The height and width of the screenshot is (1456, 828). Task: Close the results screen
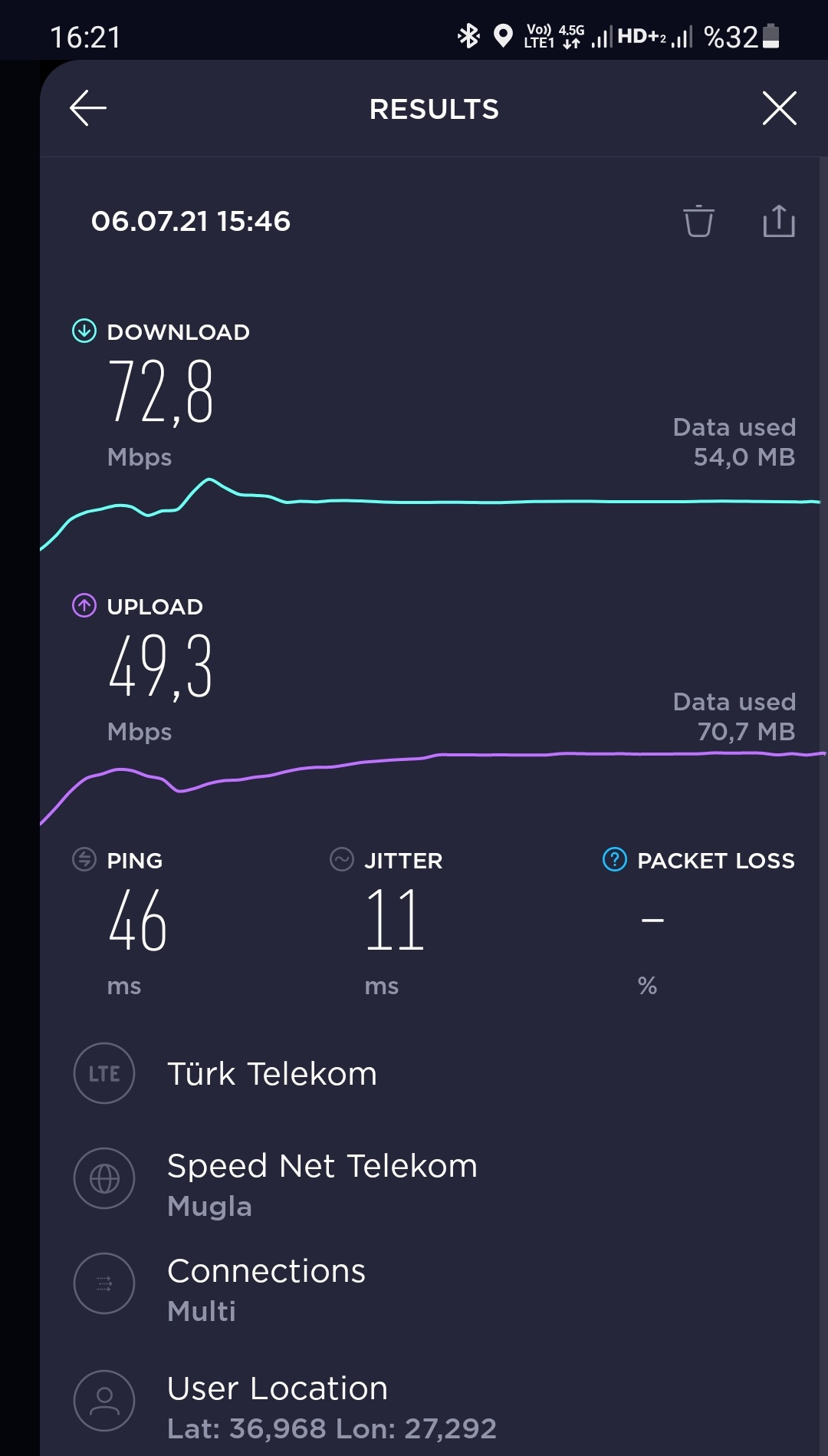[780, 108]
